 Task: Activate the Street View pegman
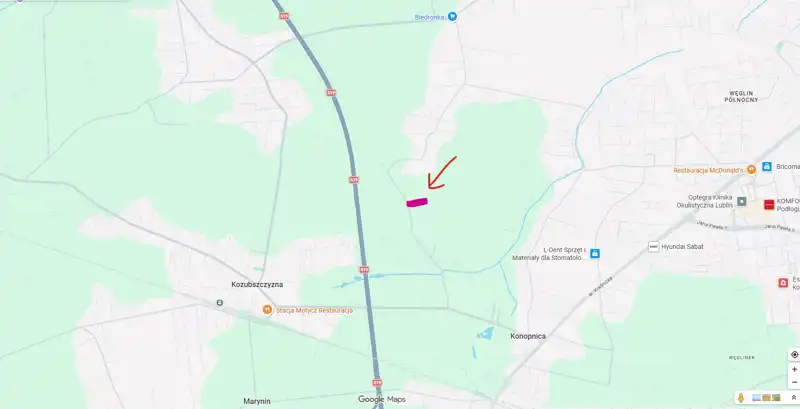pyautogui.click(x=741, y=398)
